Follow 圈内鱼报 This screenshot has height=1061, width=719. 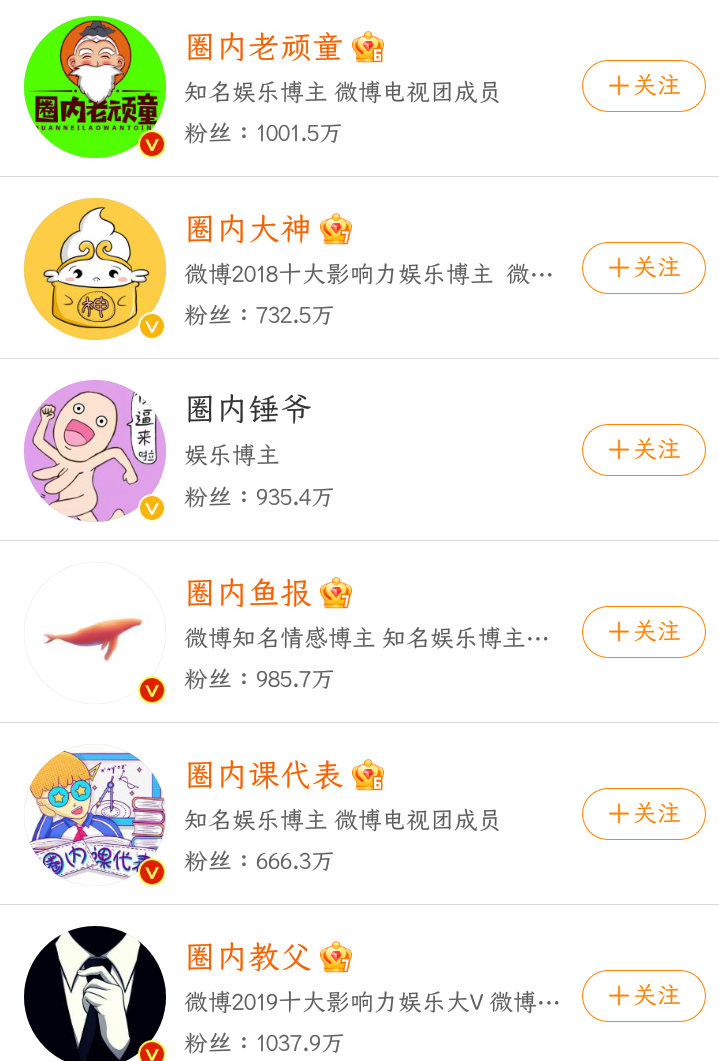click(x=643, y=632)
